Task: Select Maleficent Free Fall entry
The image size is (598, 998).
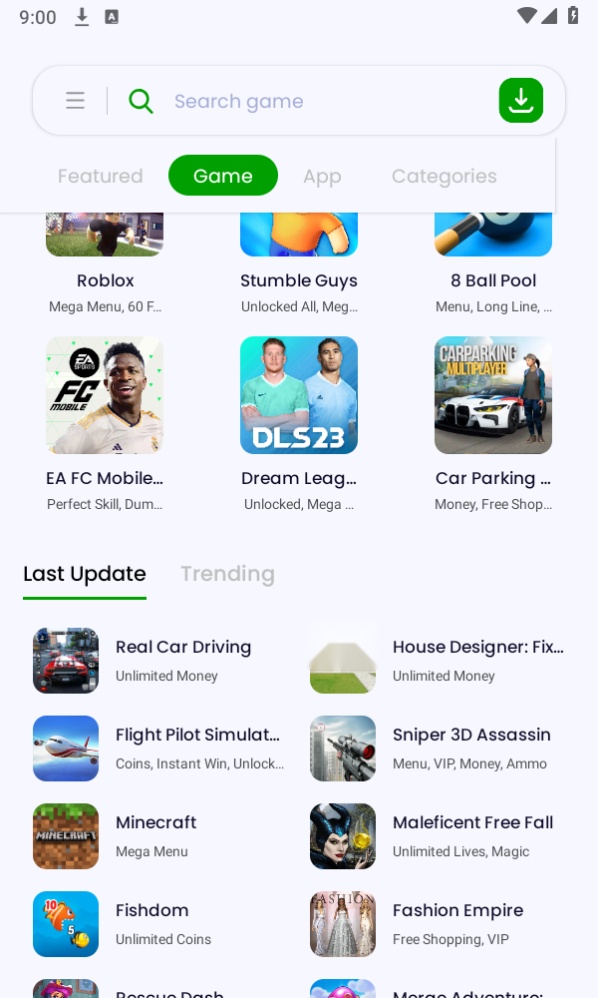Action: point(438,836)
